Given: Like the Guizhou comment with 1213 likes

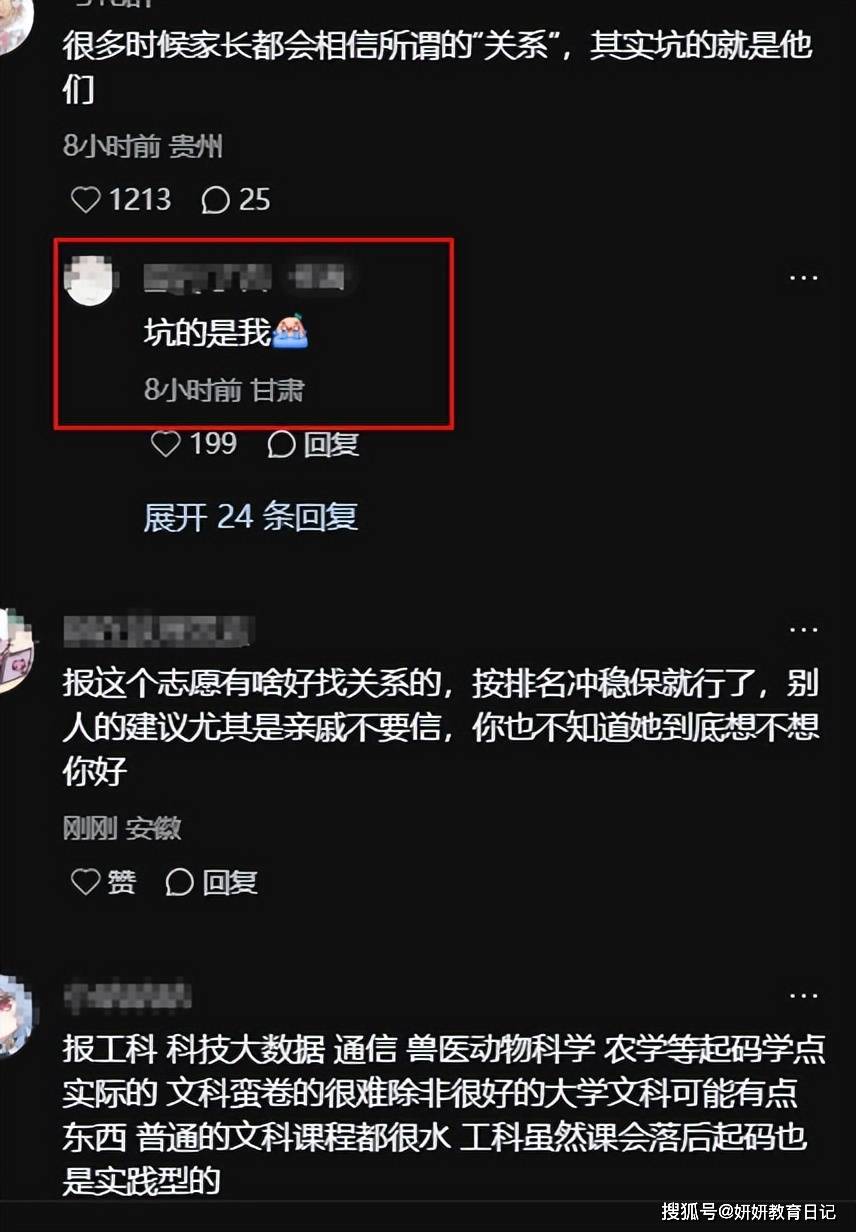Looking at the screenshot, I should click(87, 200).
